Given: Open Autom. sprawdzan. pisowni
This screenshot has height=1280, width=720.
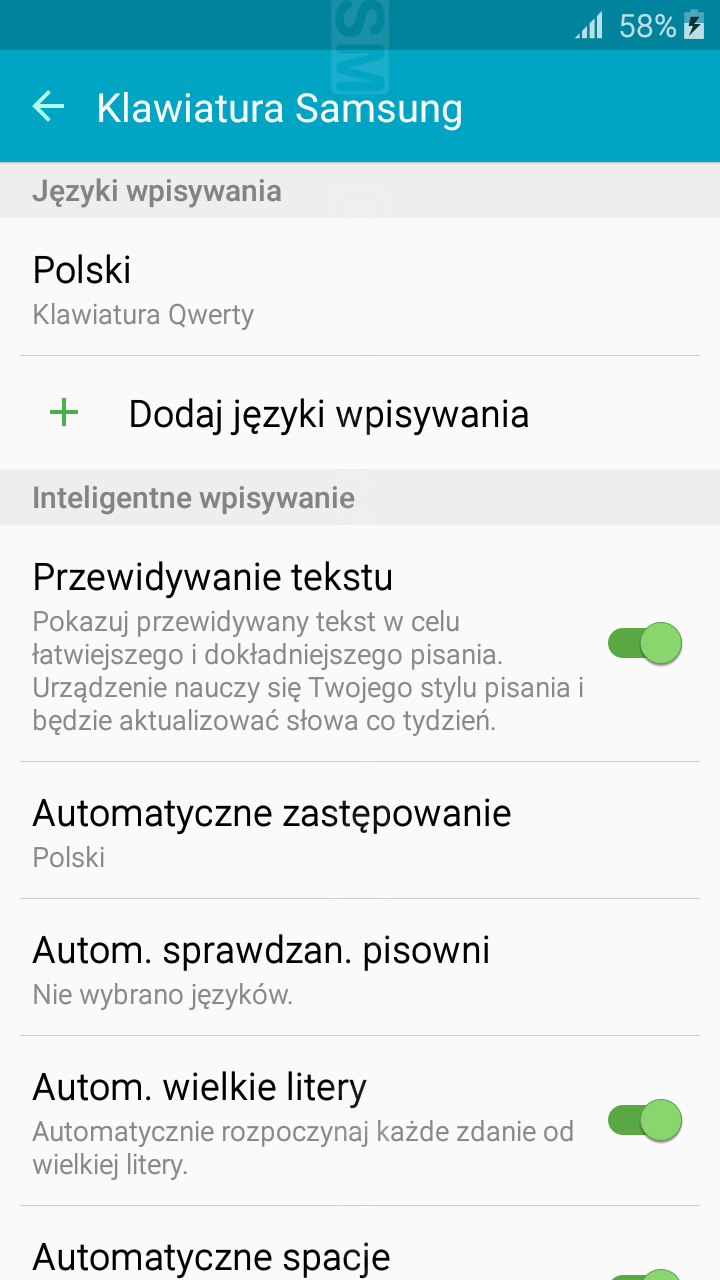Looking at the screenshot, I should 360,968.
